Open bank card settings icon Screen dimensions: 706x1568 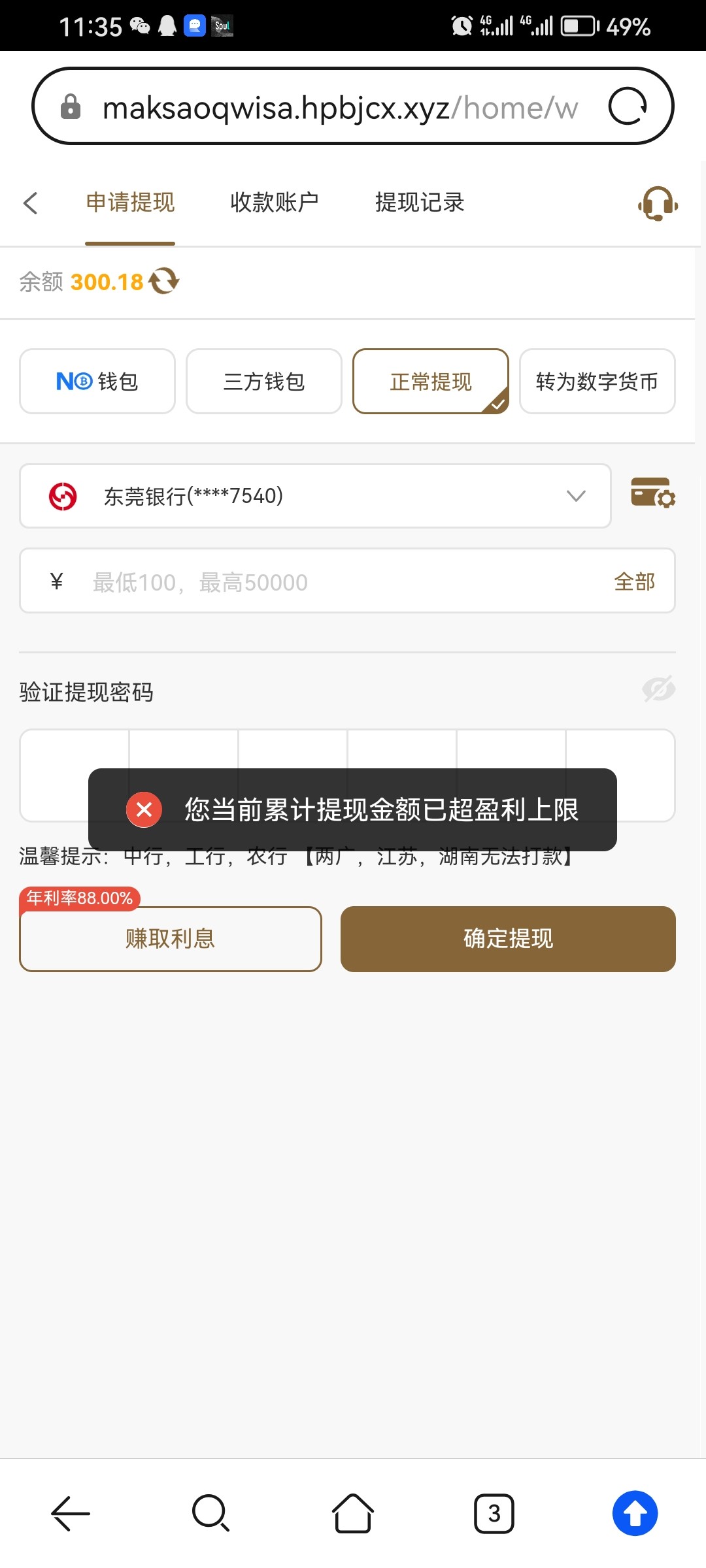[652, 493]
